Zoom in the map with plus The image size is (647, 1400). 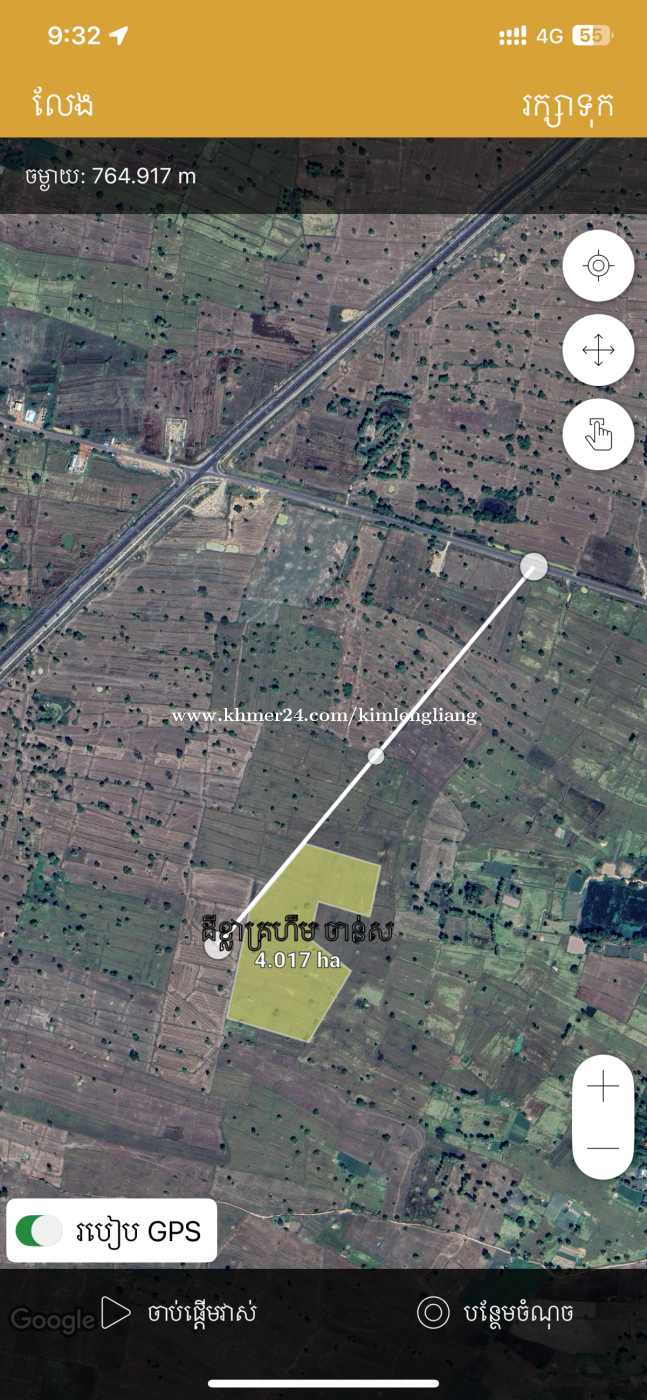[x=603, y=1087]
